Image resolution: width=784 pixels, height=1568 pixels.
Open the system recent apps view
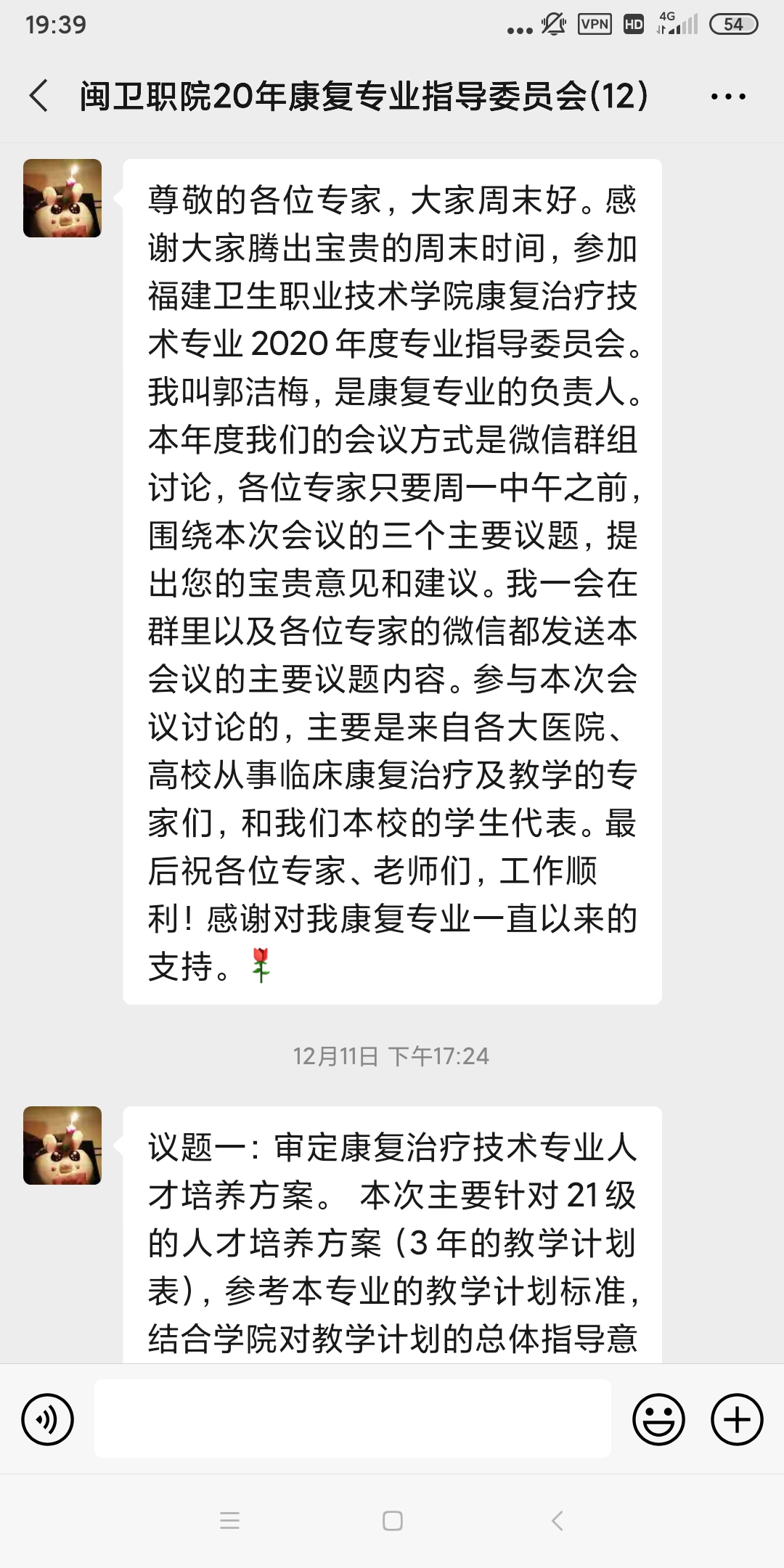(229, 1521)
